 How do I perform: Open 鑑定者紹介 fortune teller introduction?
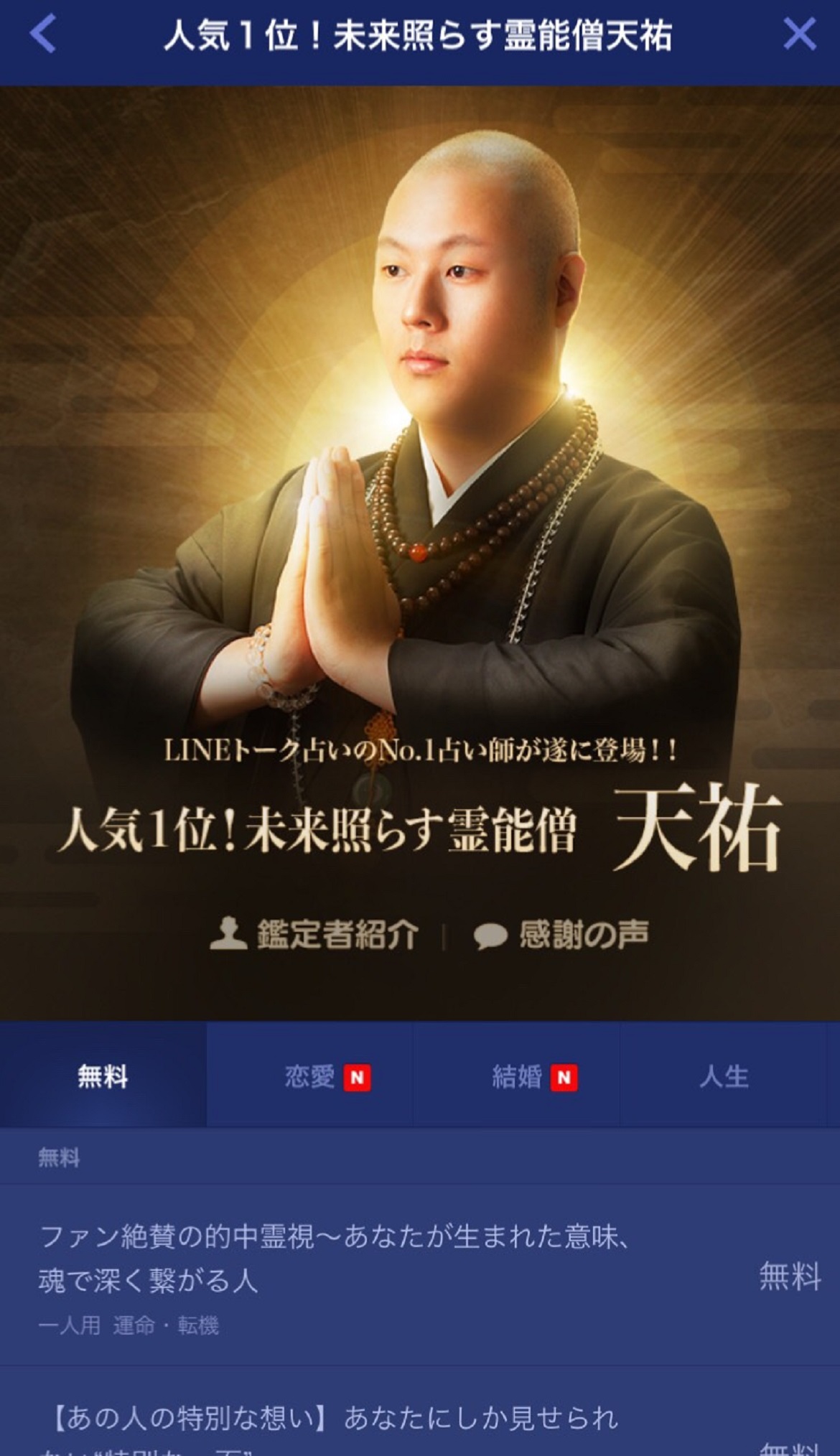(314, 934)
